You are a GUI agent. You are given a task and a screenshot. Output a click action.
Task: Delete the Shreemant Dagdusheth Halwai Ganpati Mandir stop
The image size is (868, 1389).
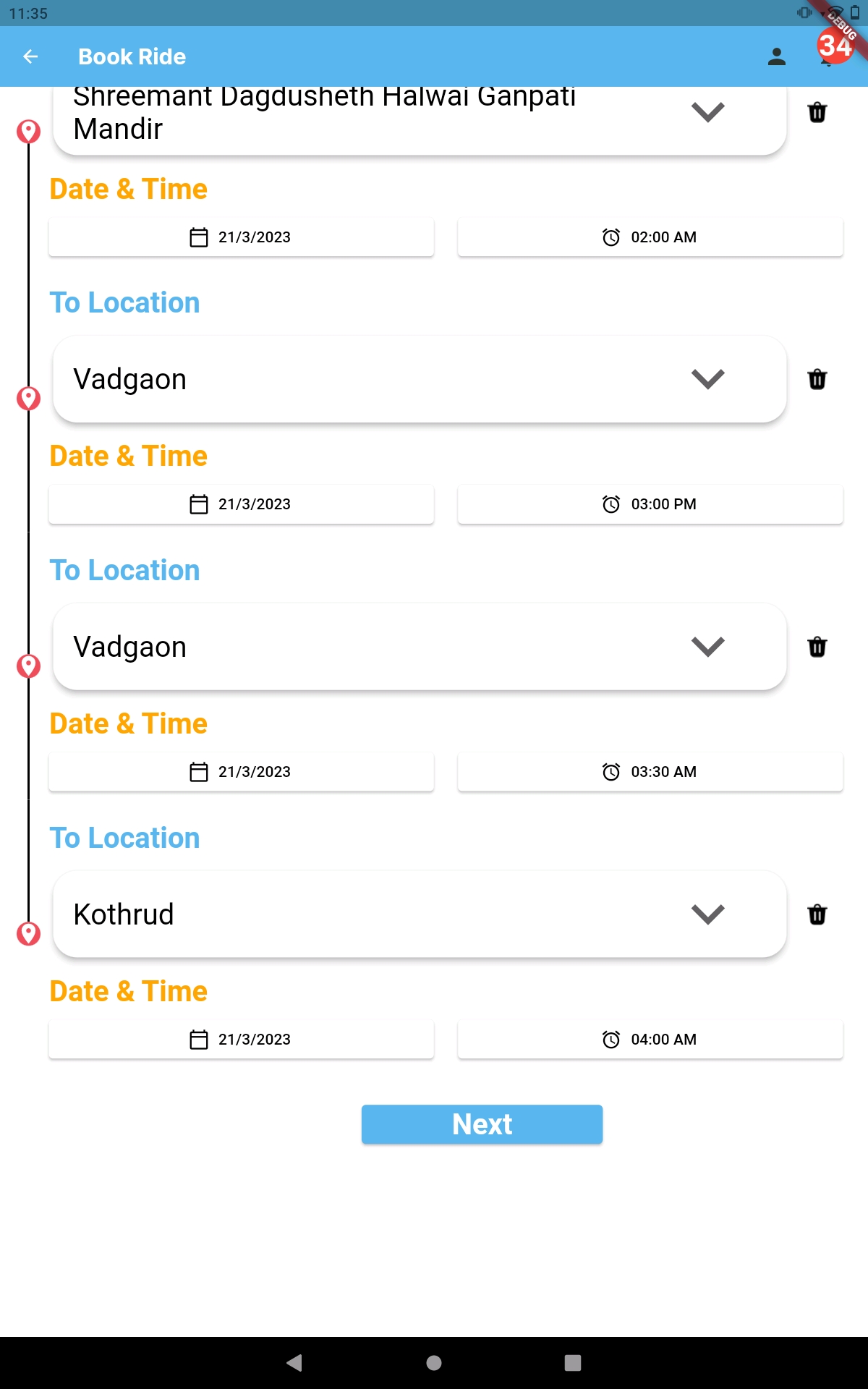[817, 112]
